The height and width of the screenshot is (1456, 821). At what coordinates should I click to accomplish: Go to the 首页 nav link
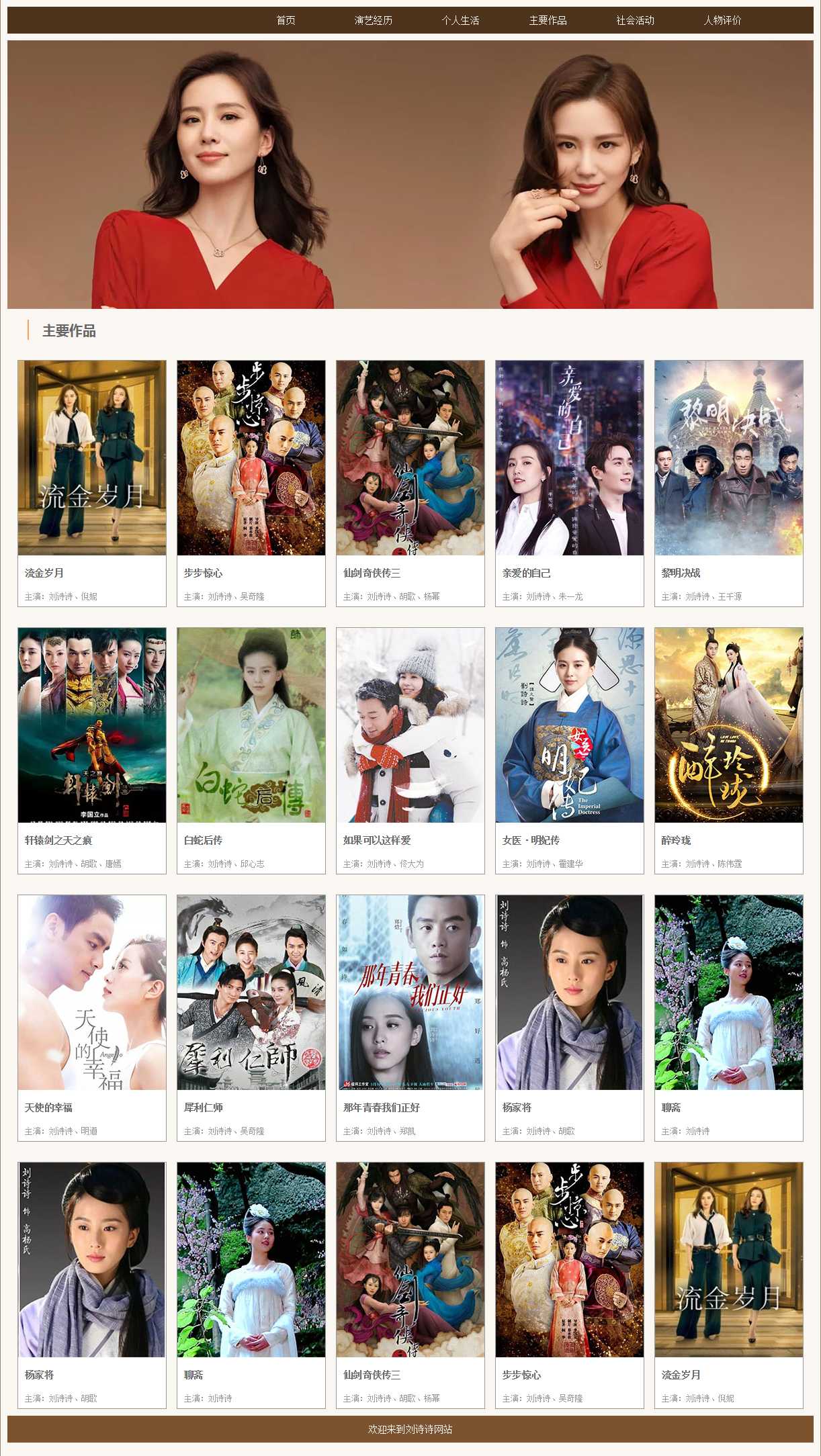pos(286,20)
